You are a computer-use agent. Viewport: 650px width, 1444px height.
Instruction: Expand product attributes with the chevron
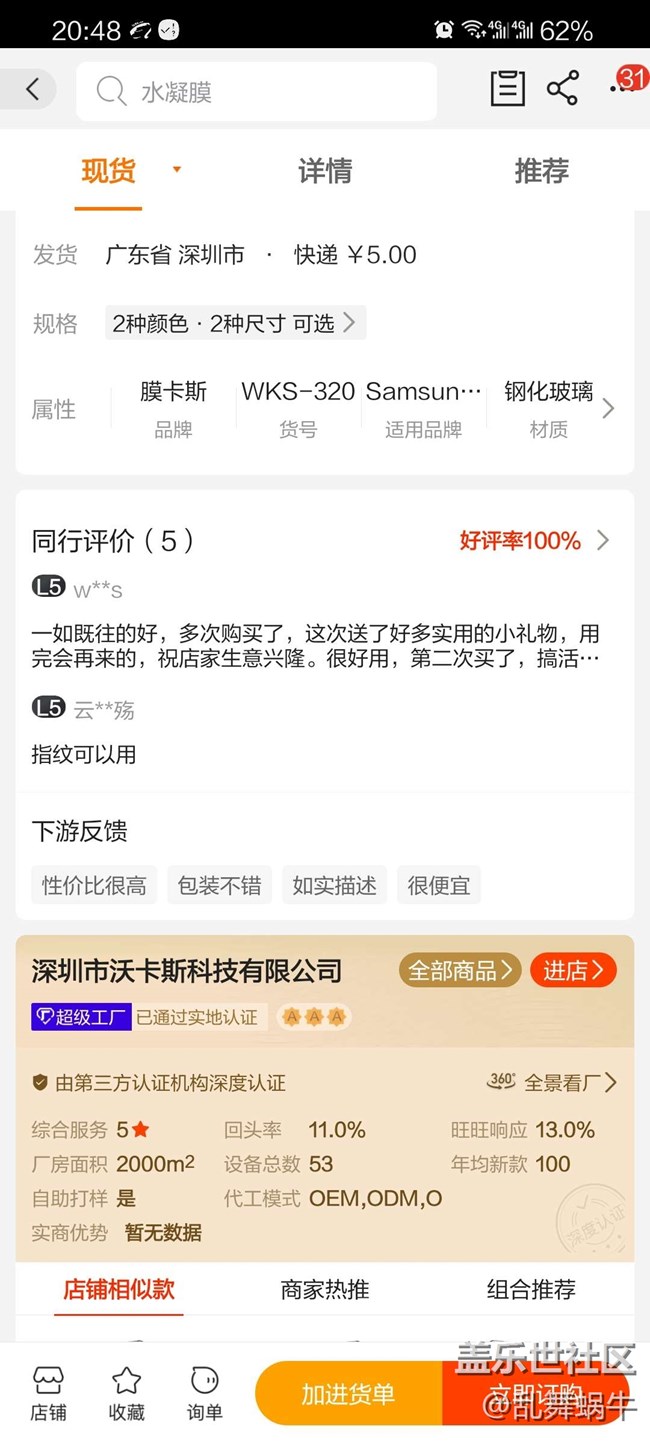607,409
